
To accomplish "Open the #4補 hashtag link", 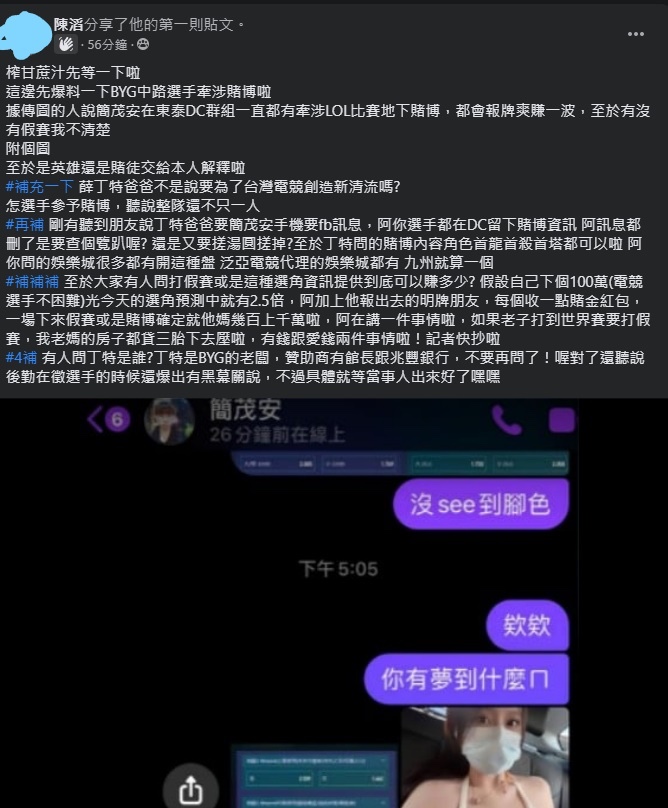I will [x=22, y=357].
